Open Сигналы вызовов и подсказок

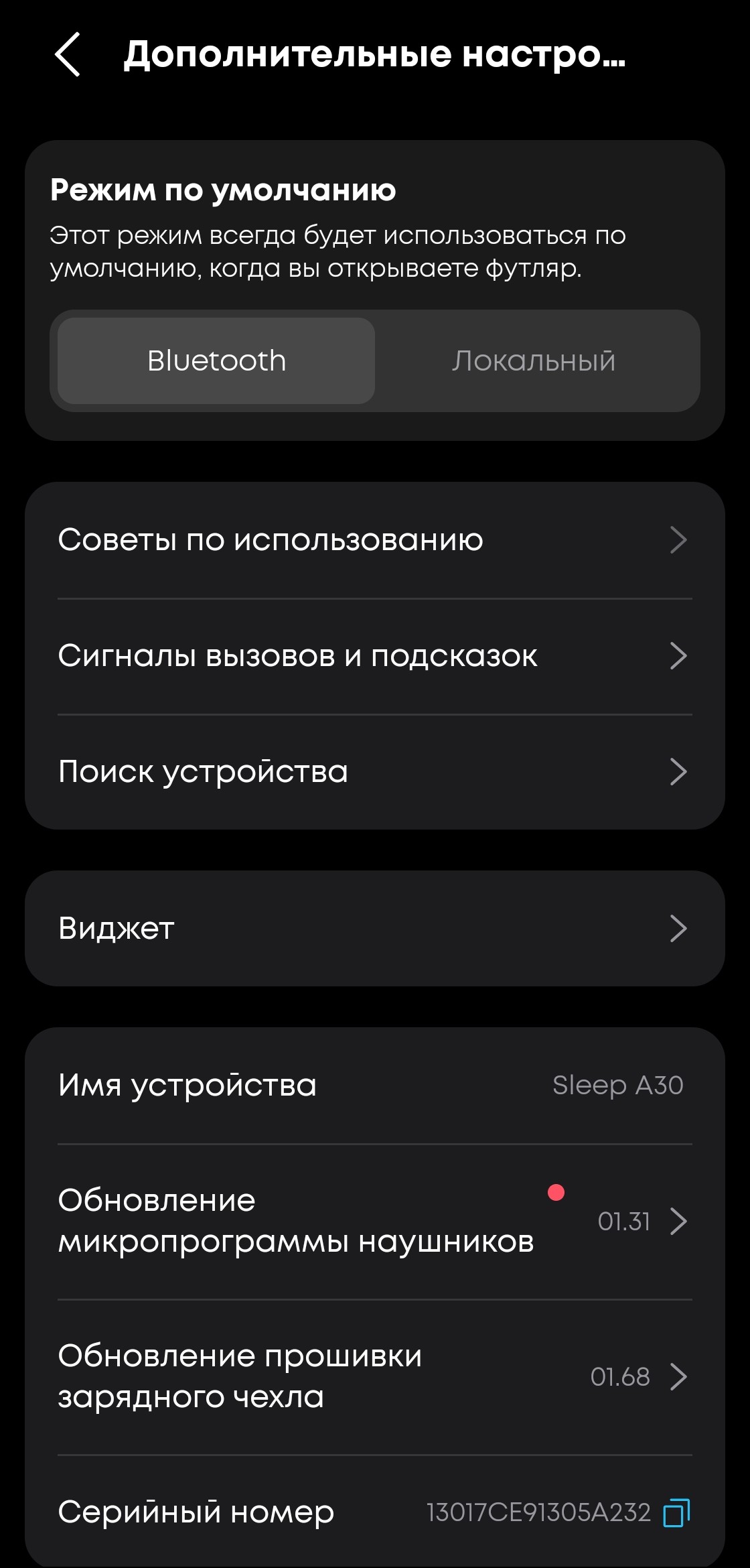[x=374, y=656]
